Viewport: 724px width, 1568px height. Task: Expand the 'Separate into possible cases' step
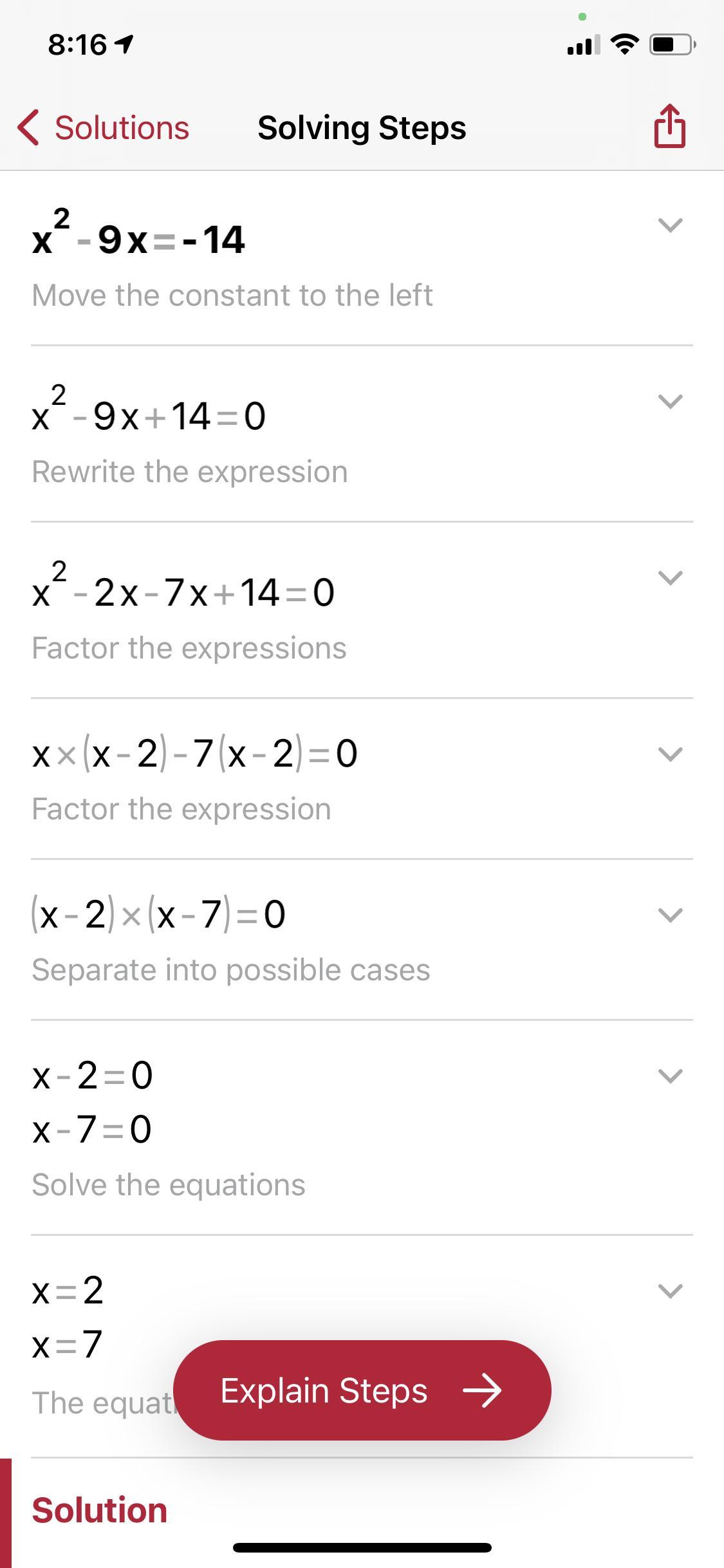(x=670, y=915)
